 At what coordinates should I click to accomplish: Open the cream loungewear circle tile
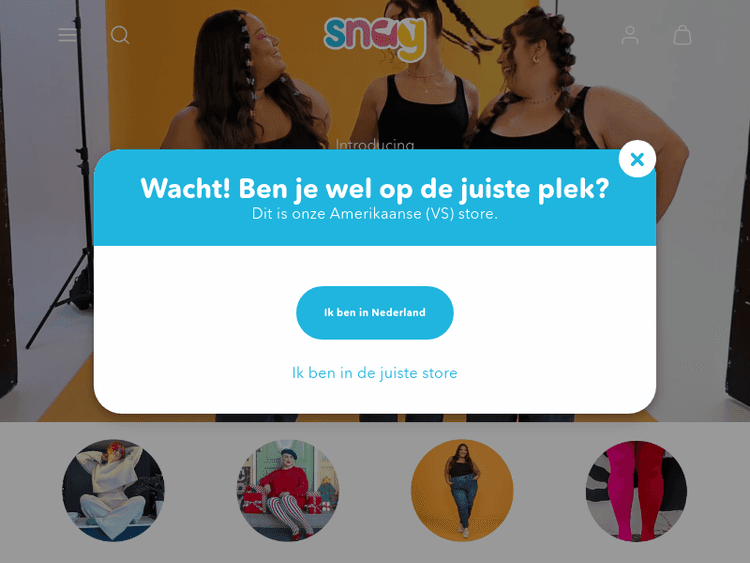[x=113, y=490]
